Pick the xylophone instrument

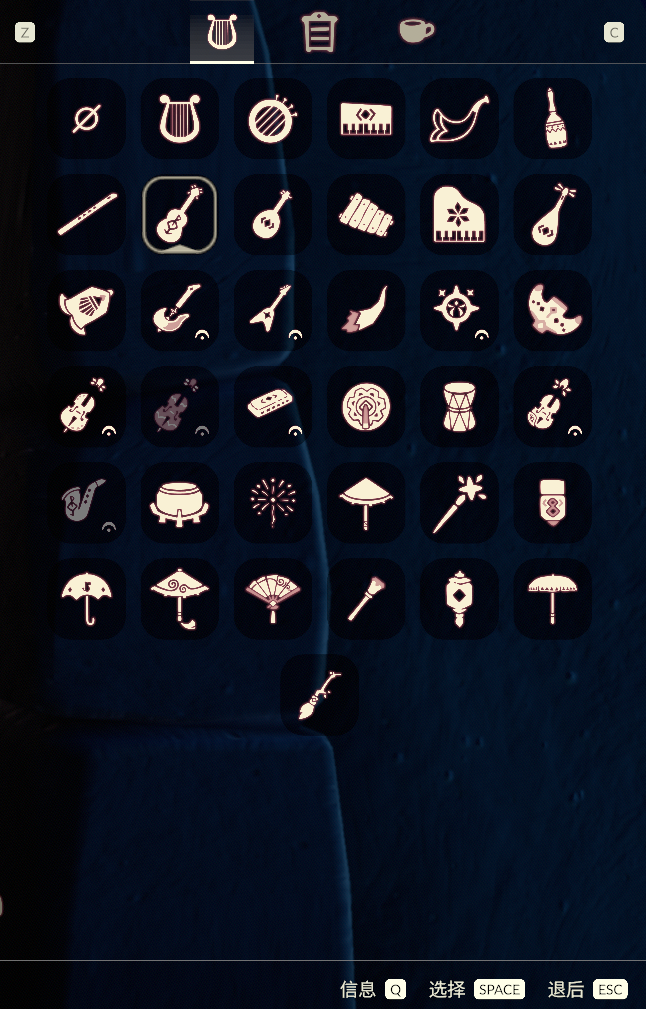(366, 214)
